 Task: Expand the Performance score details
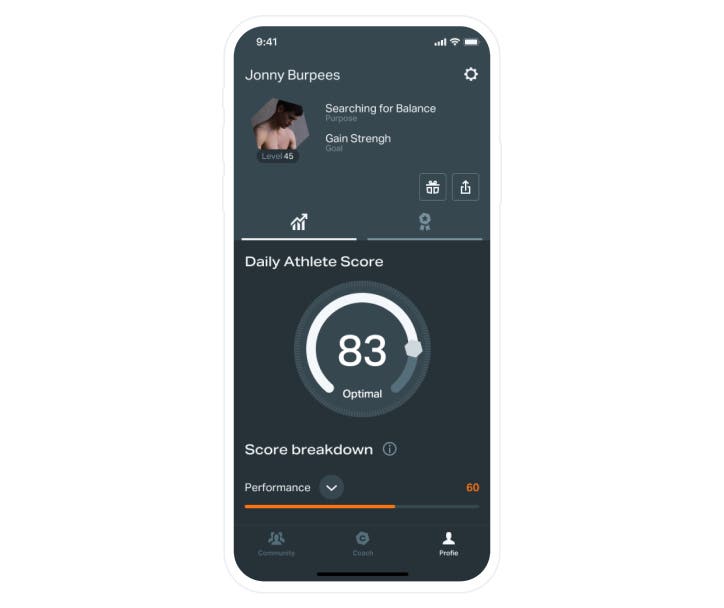click(x=332, y=488)
